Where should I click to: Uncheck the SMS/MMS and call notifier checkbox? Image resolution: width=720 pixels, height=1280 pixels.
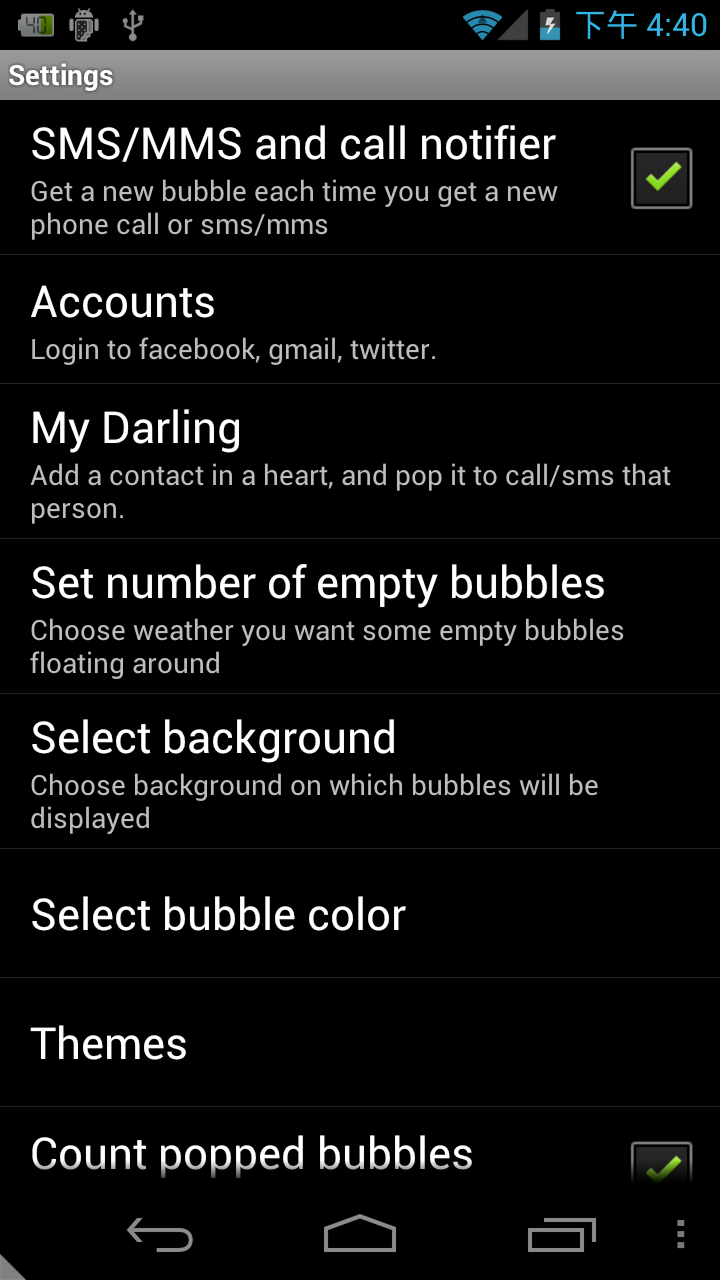[661, 178]
